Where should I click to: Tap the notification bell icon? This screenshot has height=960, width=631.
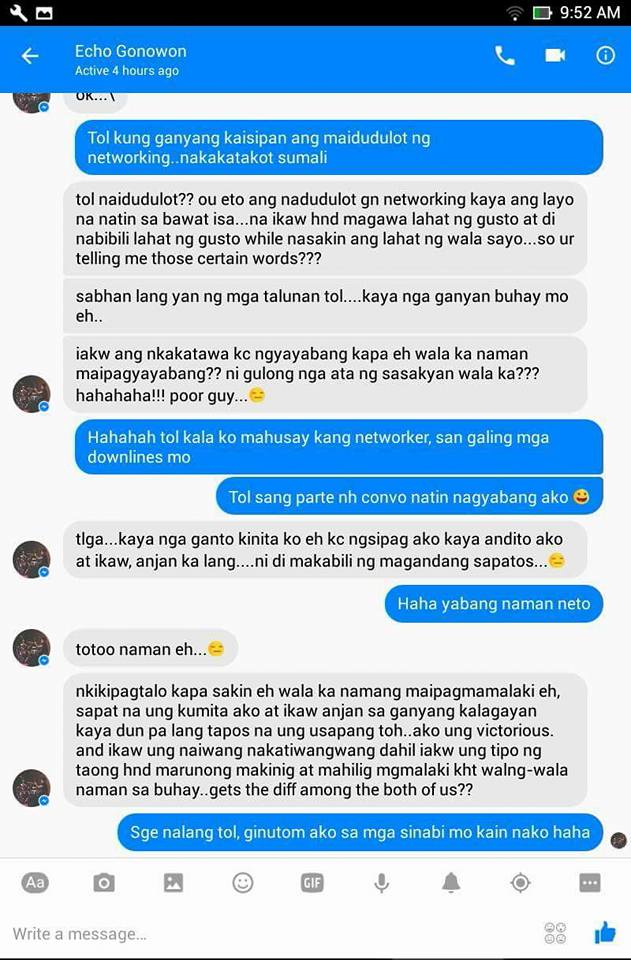(x=451, y=882)
